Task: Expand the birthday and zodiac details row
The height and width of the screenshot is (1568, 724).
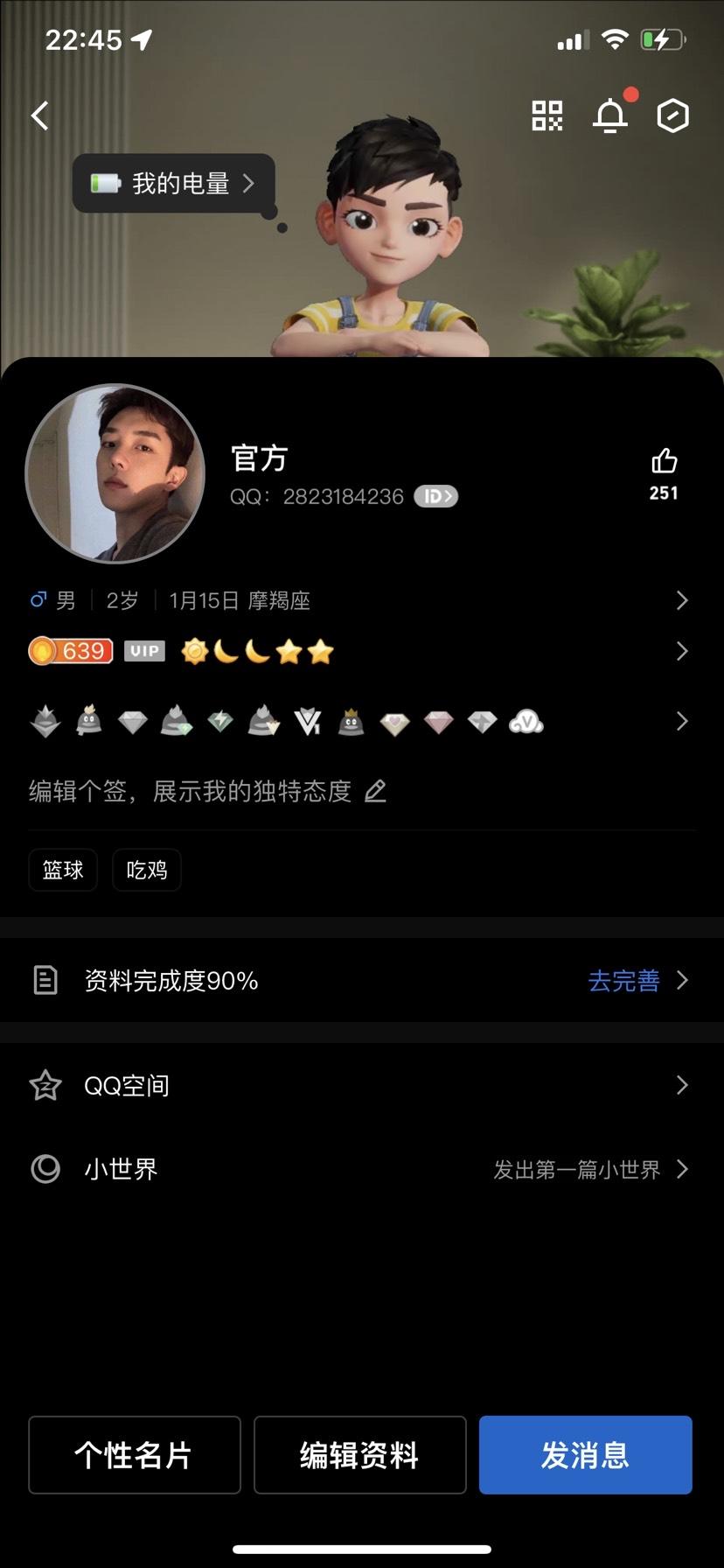Action: [x=681, y=600]
